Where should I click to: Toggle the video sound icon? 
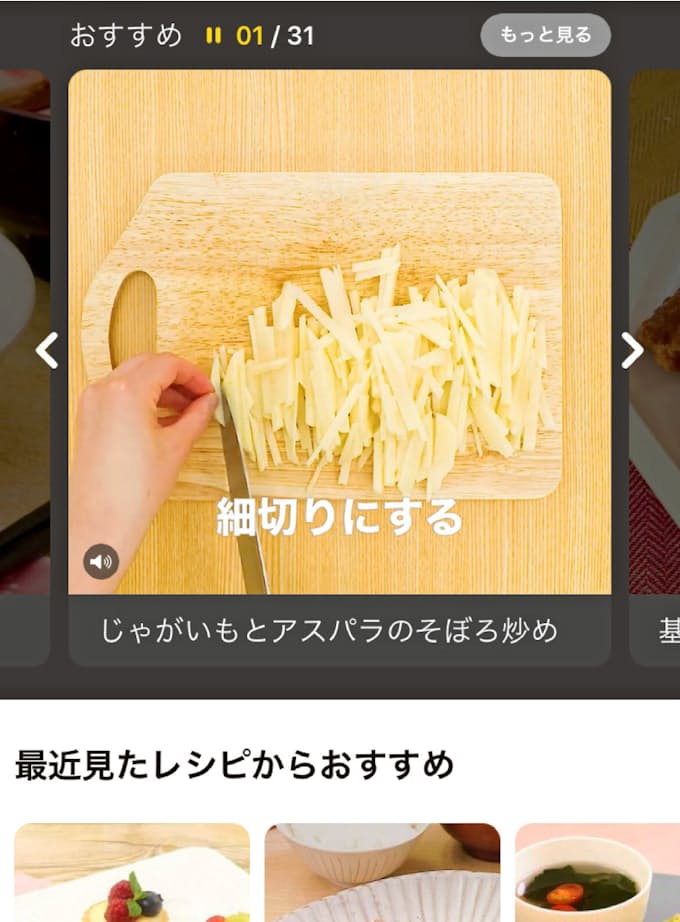(x=100, y=562)
